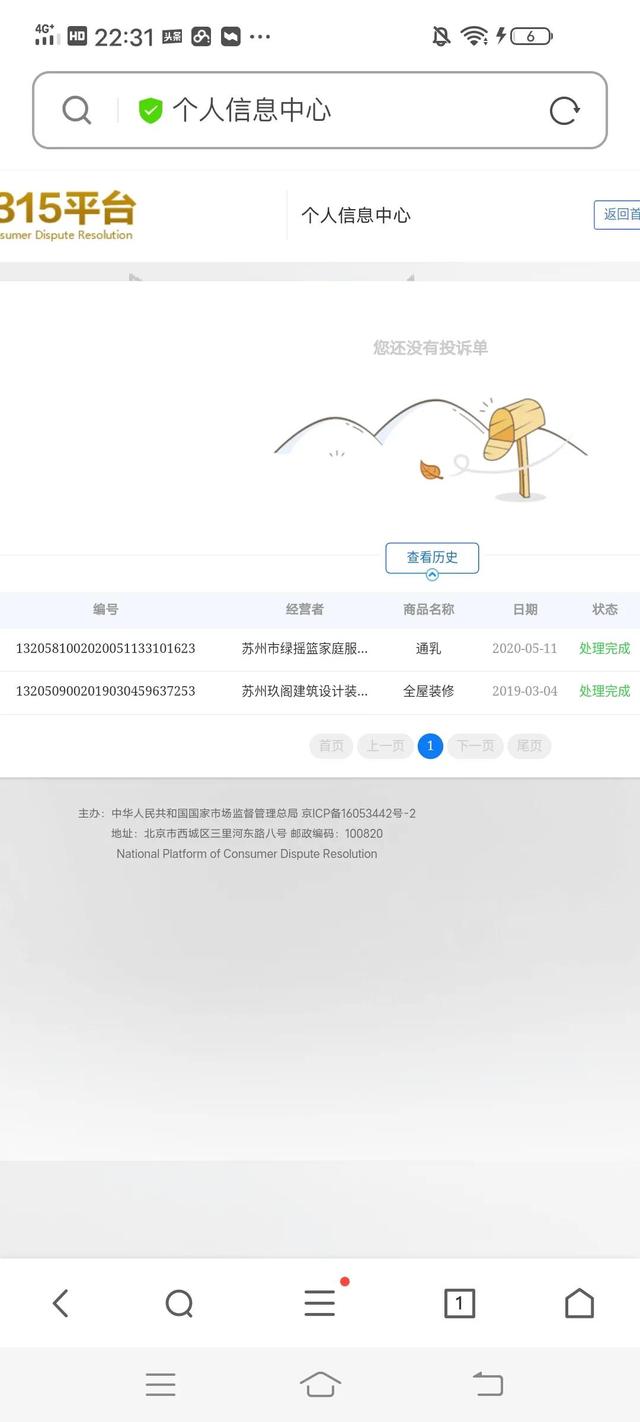Tap the system home button
The width and height of the screenshot is (640, 1422).
pos(320,1384)
